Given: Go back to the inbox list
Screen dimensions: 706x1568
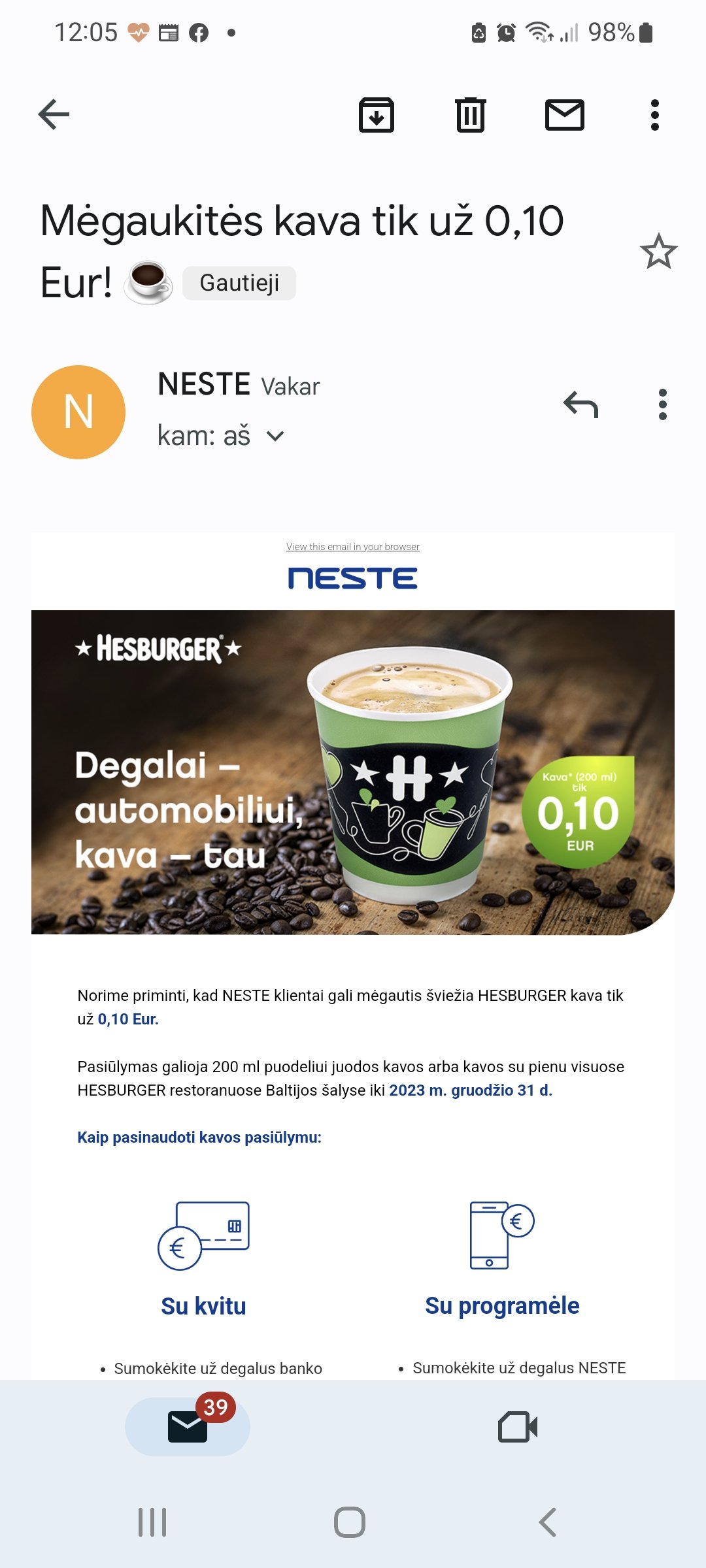Looking at the screenshot, I should tap(54, 115).
